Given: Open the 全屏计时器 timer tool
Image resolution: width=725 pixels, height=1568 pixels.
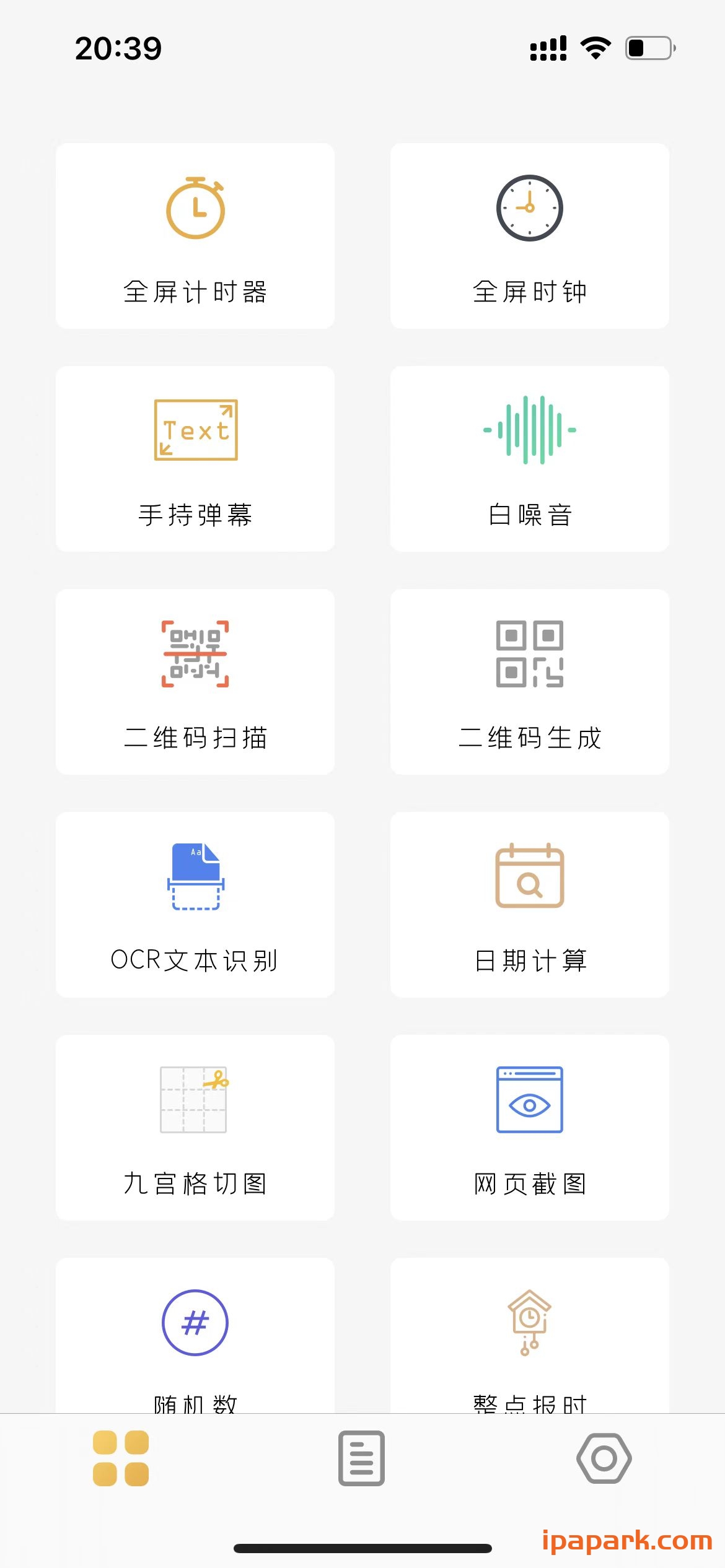Looking at the screenshot, I should pyautogui.click(x=195, y=234).
